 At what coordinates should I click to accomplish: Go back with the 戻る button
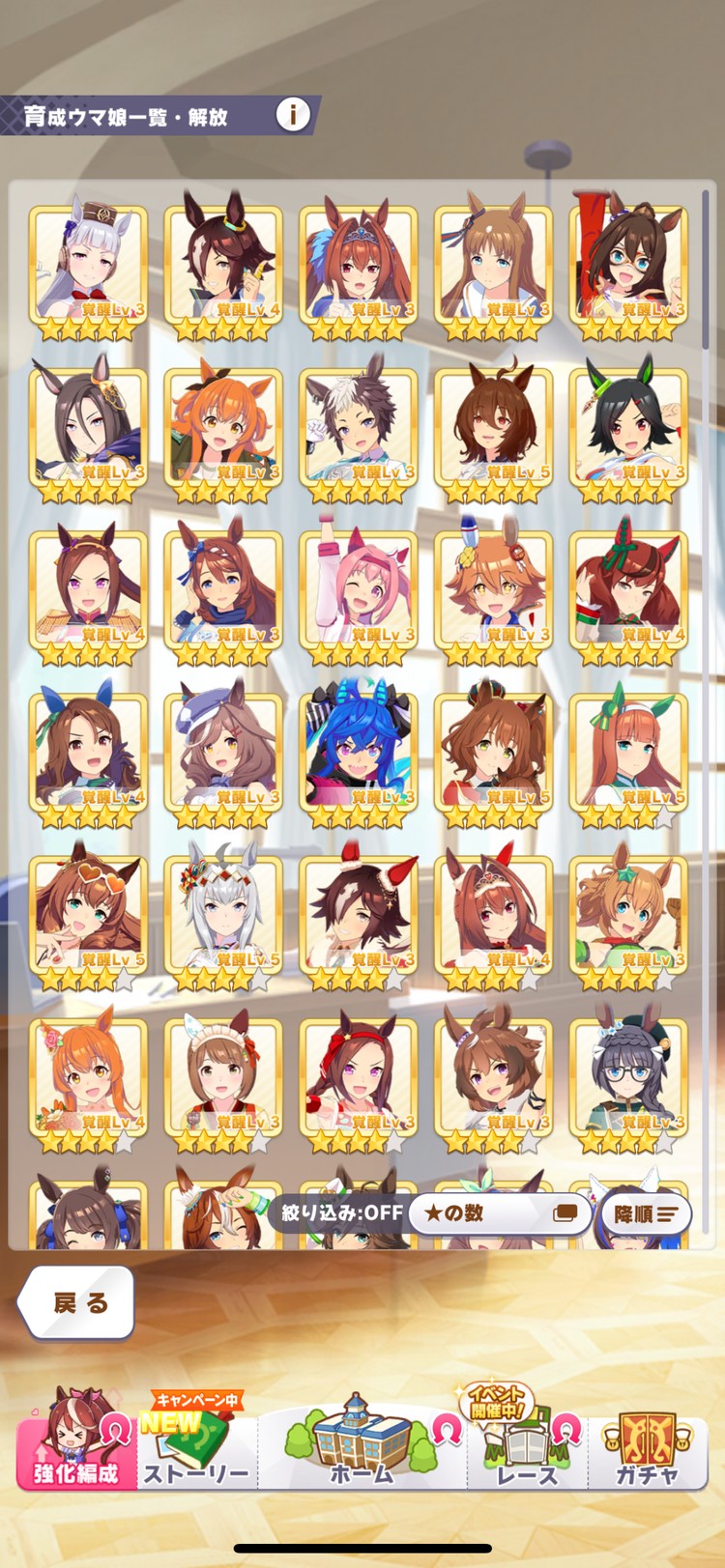pyautogui.click(x=76, y=1302)
